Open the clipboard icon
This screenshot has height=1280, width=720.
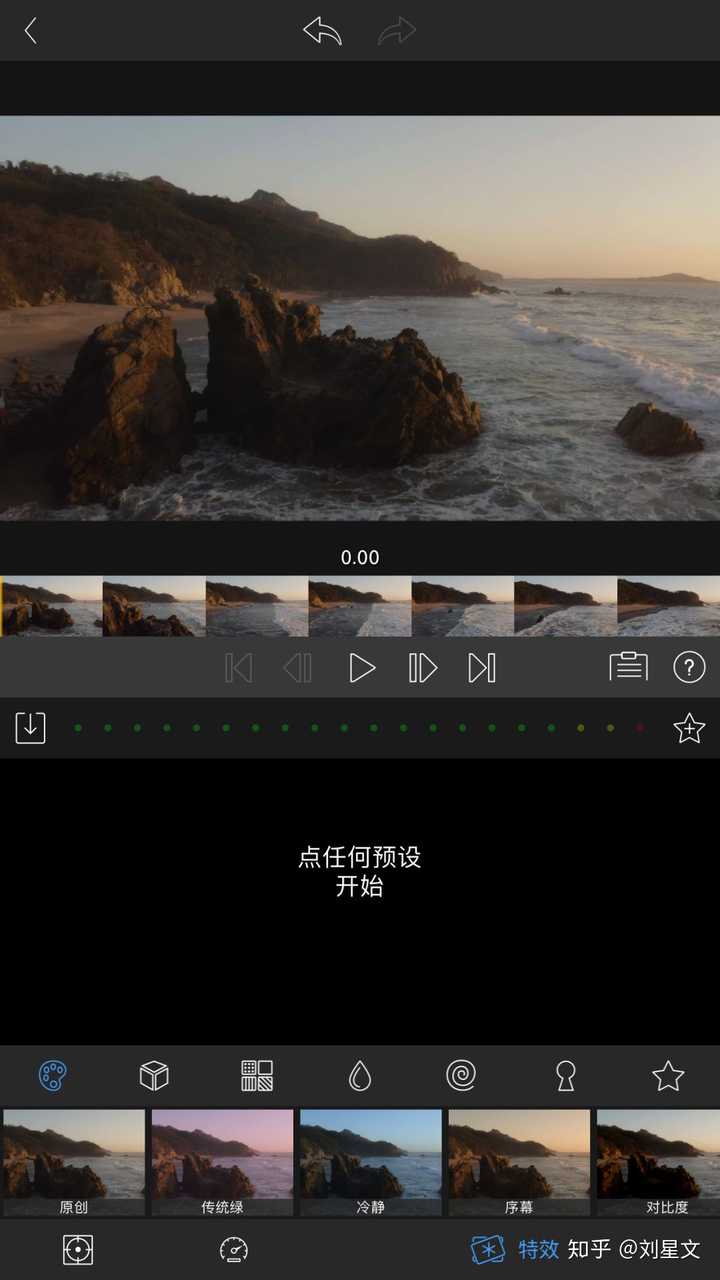[x=628, y=667]
